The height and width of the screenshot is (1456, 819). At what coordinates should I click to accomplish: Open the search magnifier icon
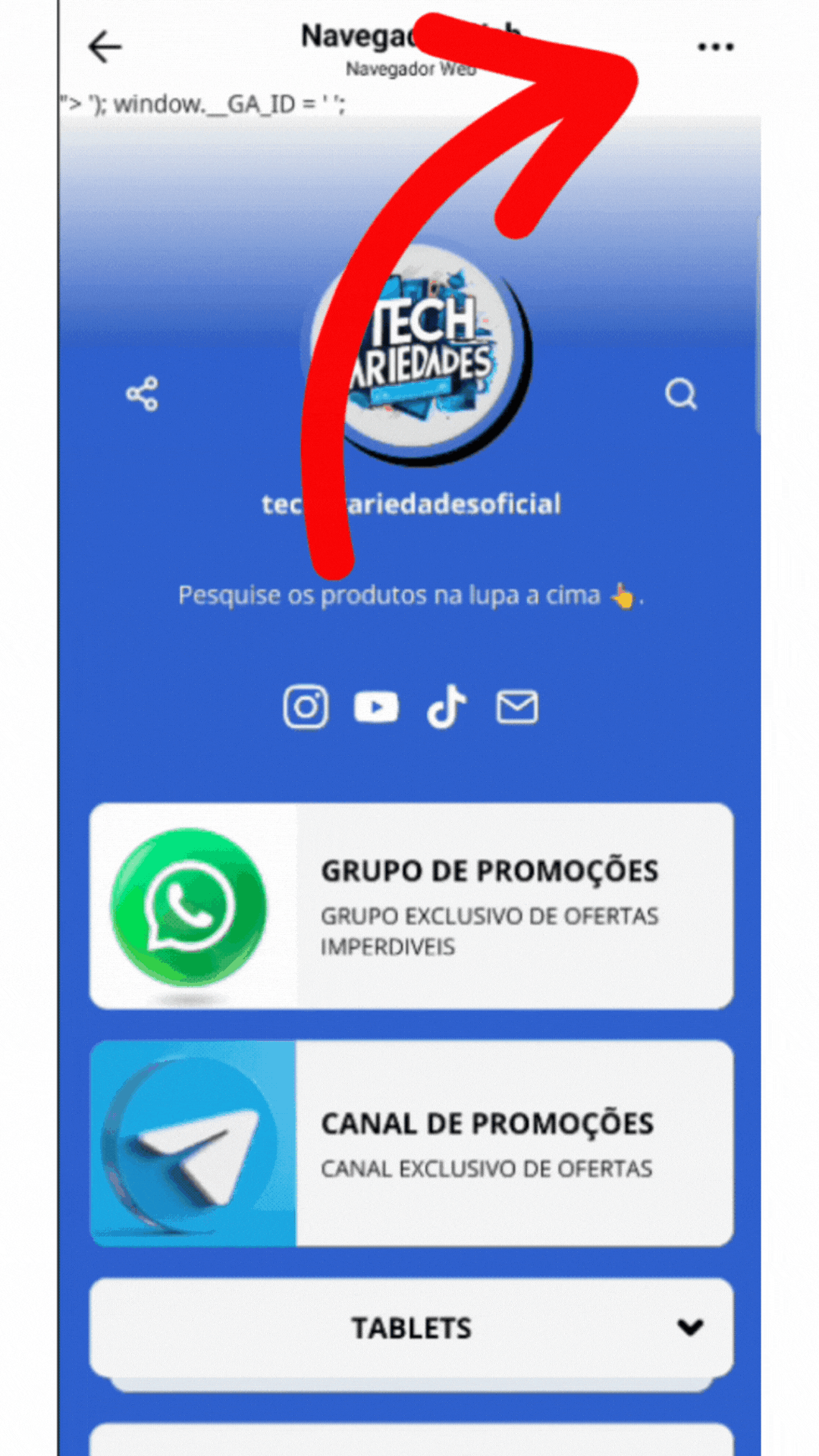coord(680,394)
